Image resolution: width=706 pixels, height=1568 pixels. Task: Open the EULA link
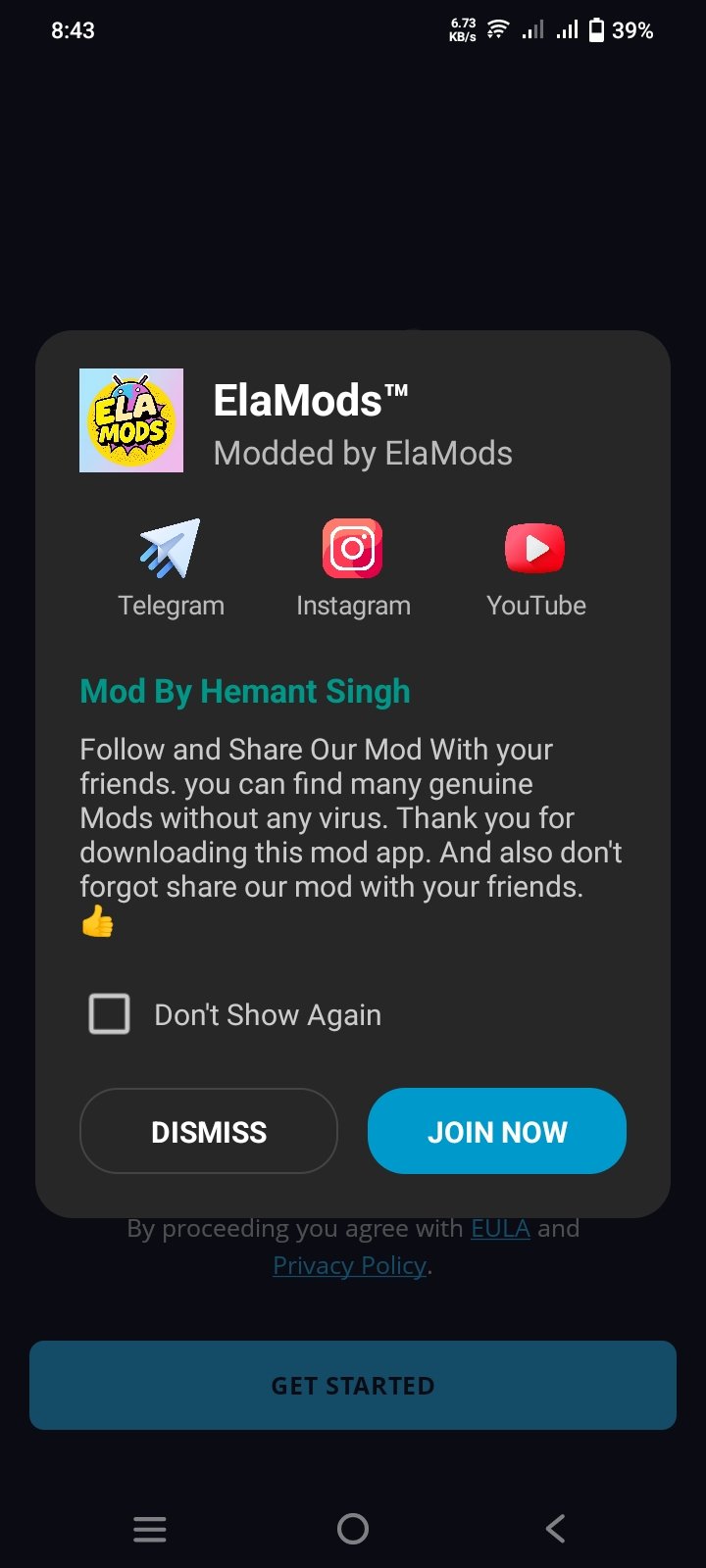pos(500,1228)
